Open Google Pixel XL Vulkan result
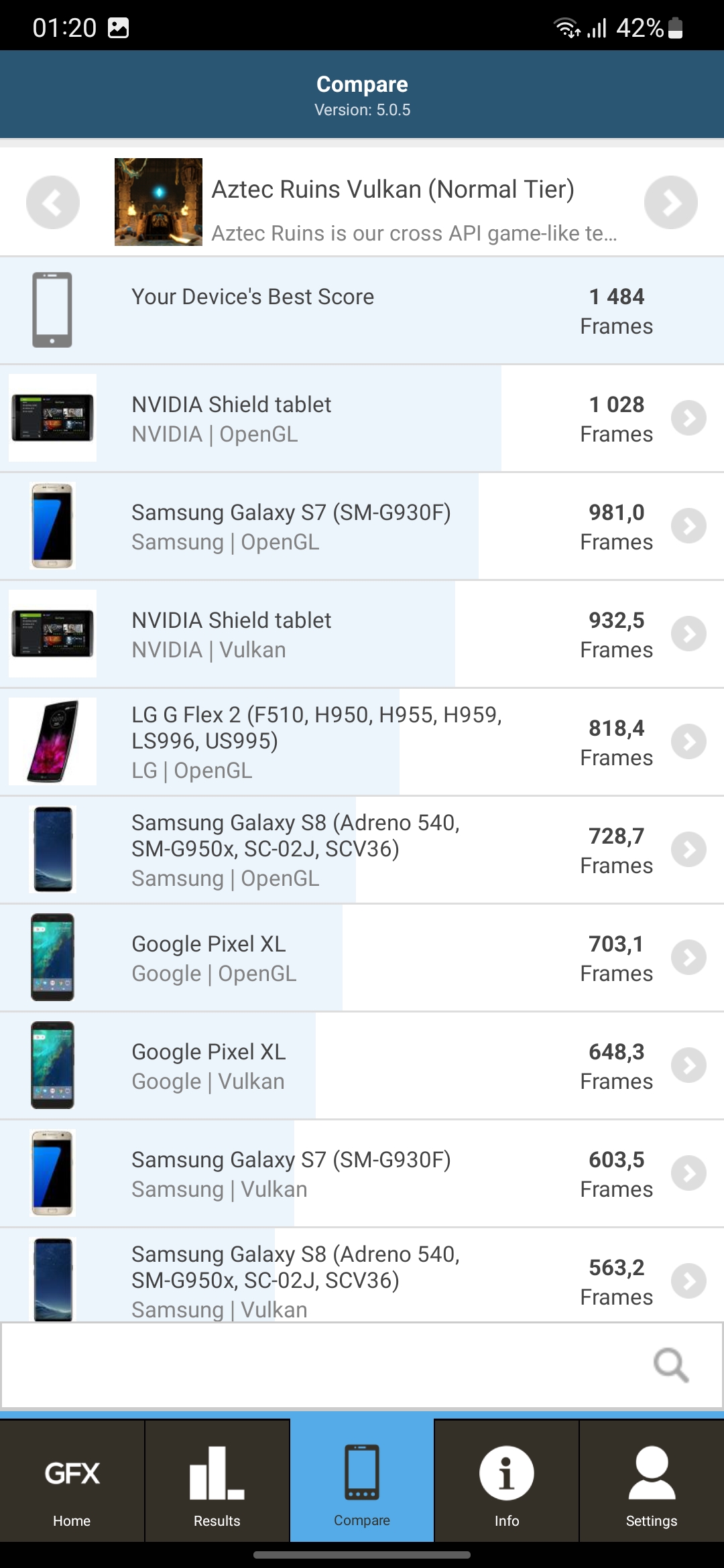The image size is (724, 1568). tap(362, 1066)
